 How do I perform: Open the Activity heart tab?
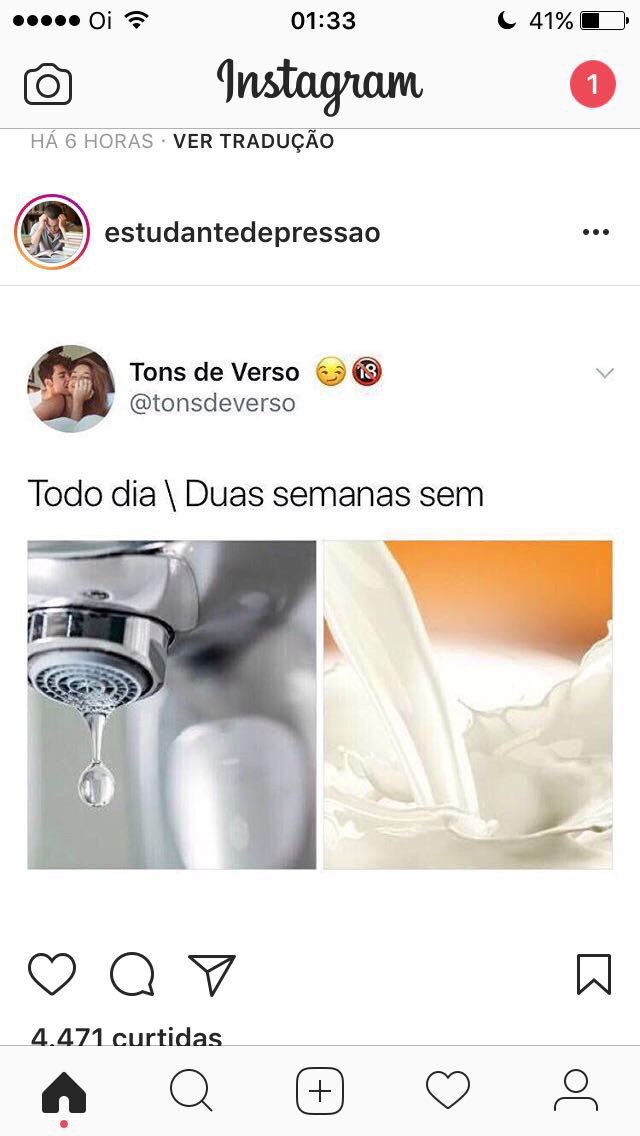pos(447,1090)
